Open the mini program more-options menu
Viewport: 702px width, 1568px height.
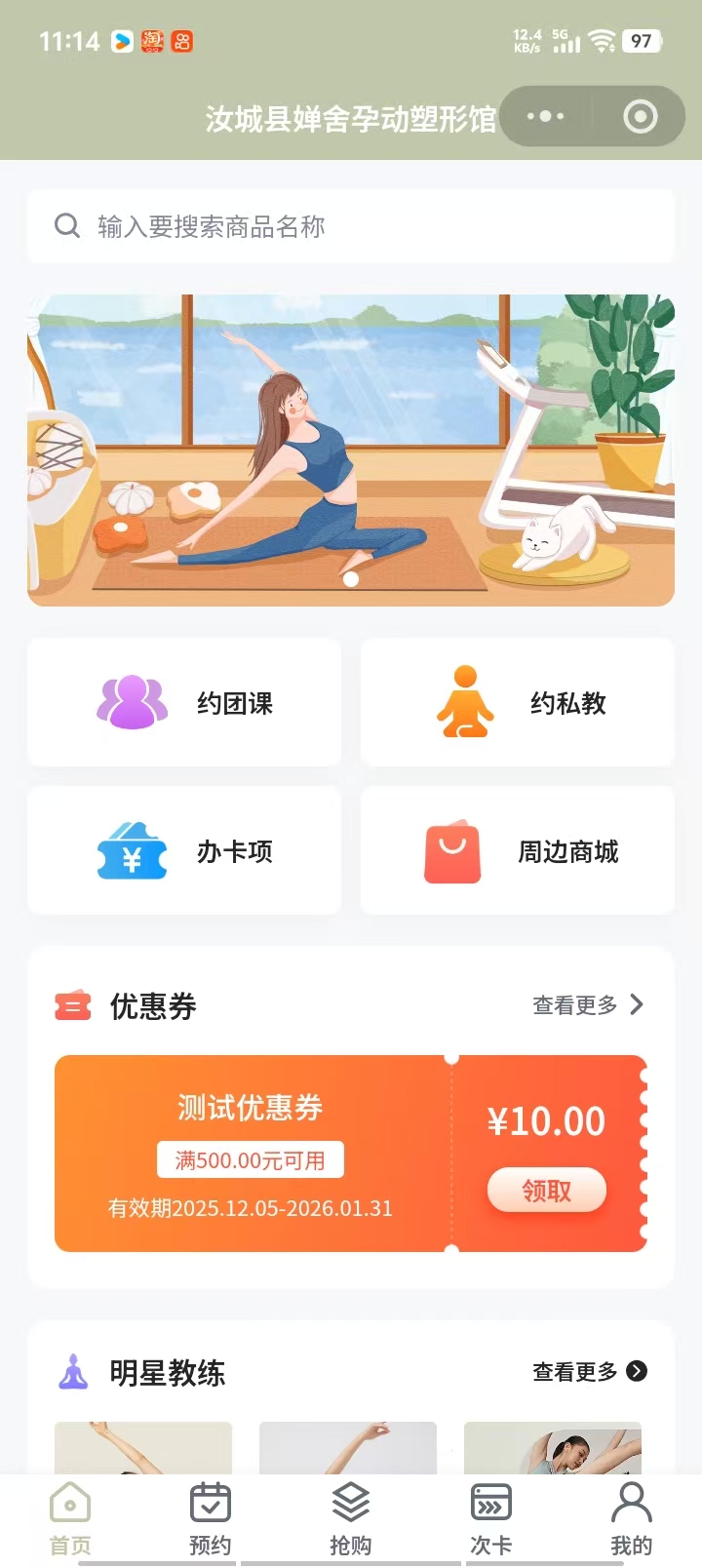[545, 117]
